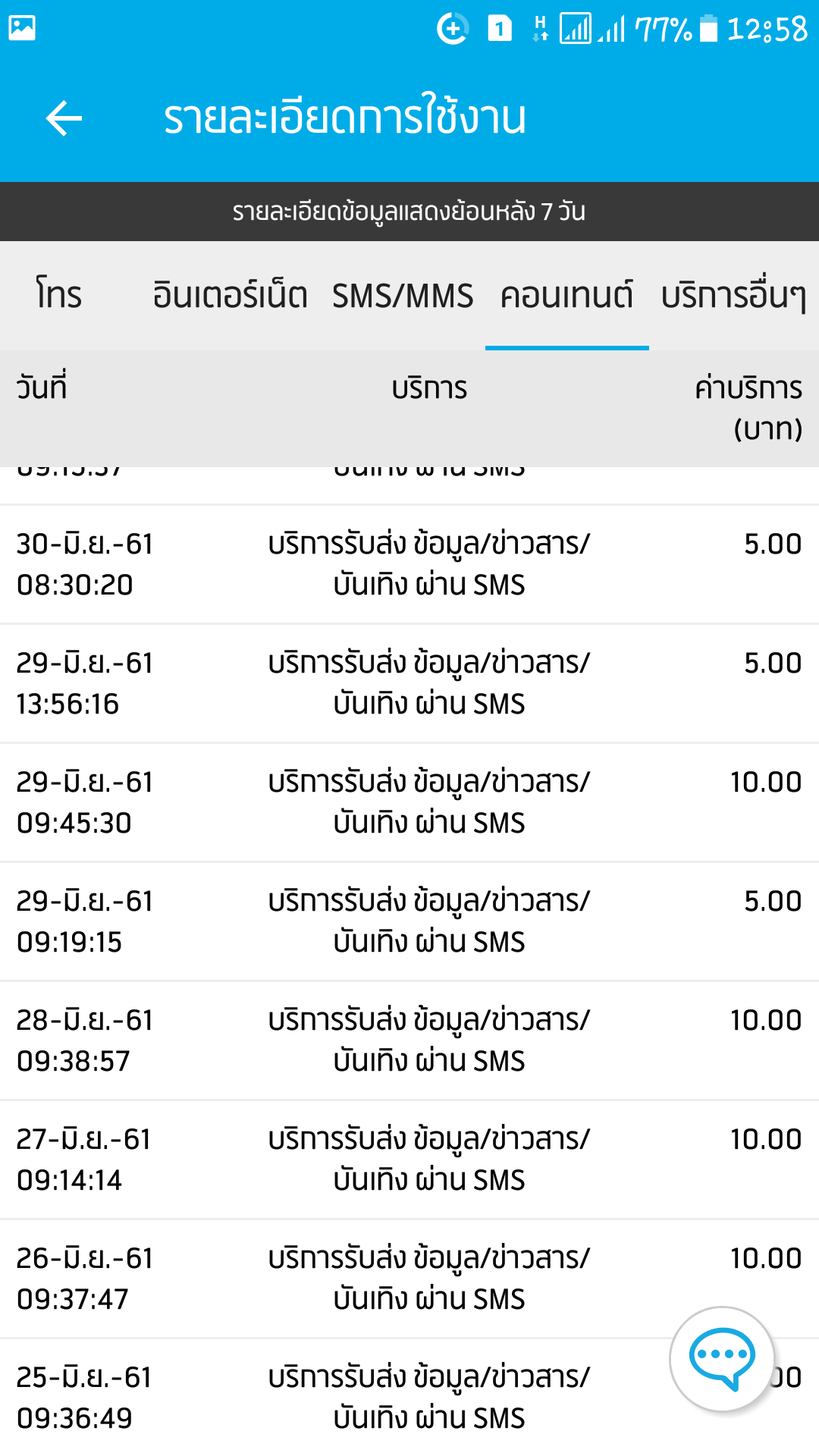The width and height of the screenshot is (819, 1456).
Task: Switch to the บริการอื่นๆ tab
Action: click(733, 295)
